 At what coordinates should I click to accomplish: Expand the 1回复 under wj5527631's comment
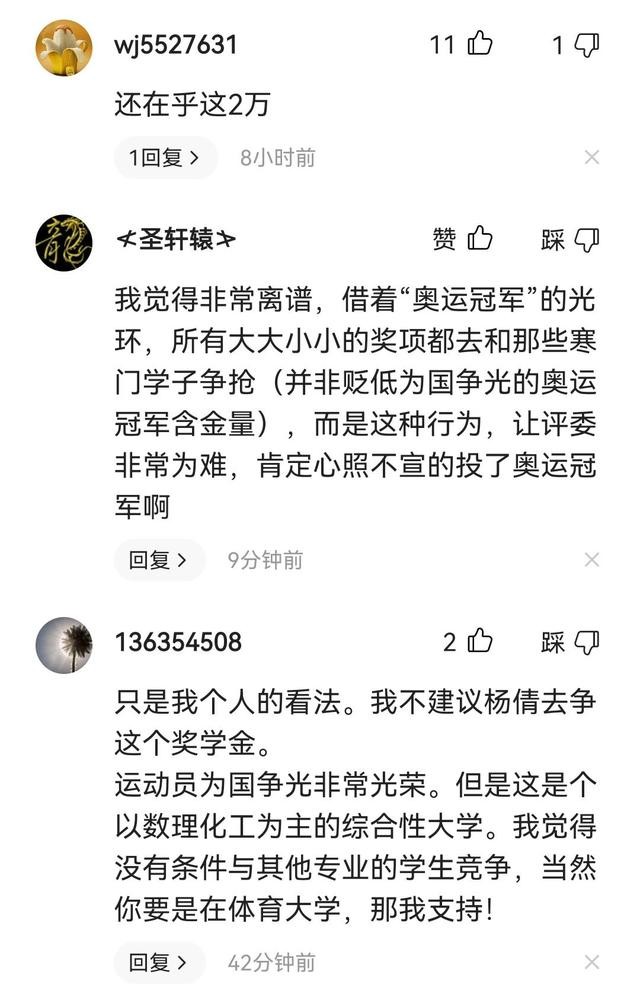165,158
